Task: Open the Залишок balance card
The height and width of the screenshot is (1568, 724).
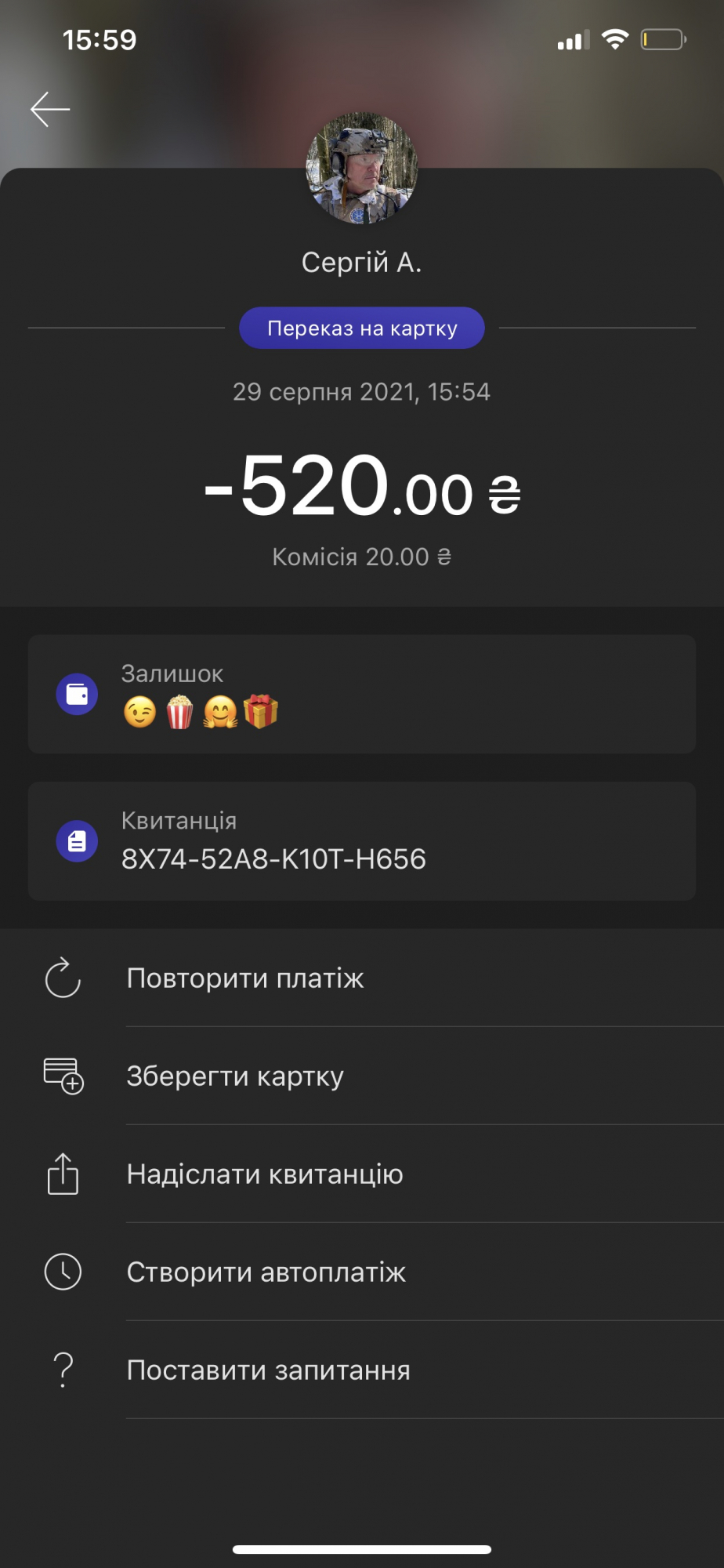Action: click(362, 694)
